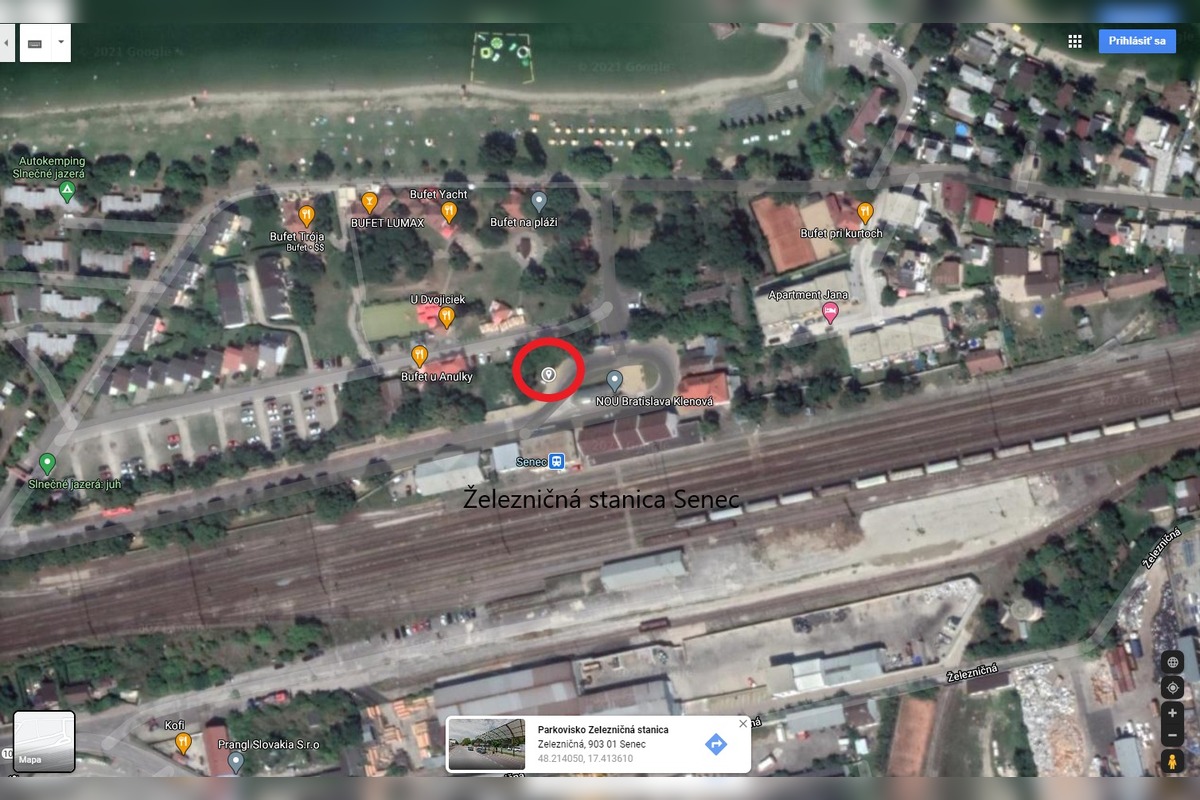Switch to the Mapa layer view

[44, 741]
